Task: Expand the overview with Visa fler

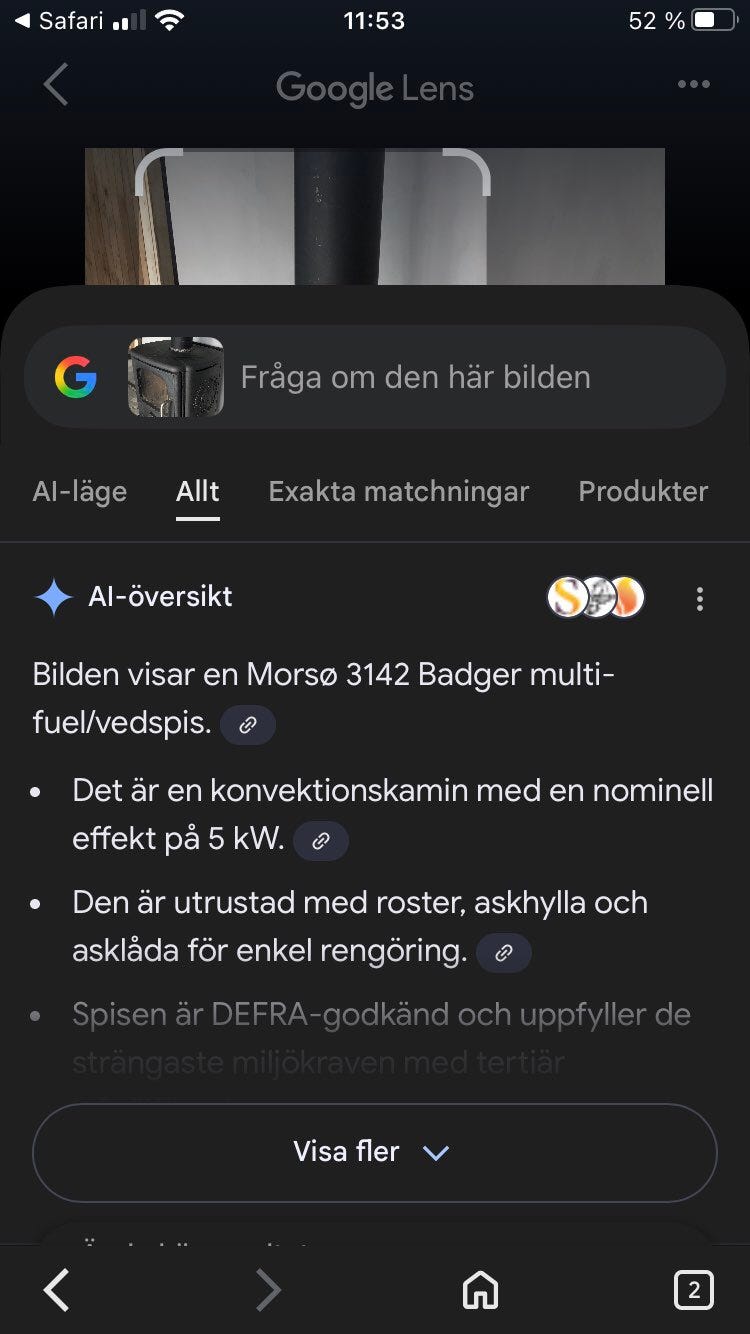Action: tap(374, 1152)
